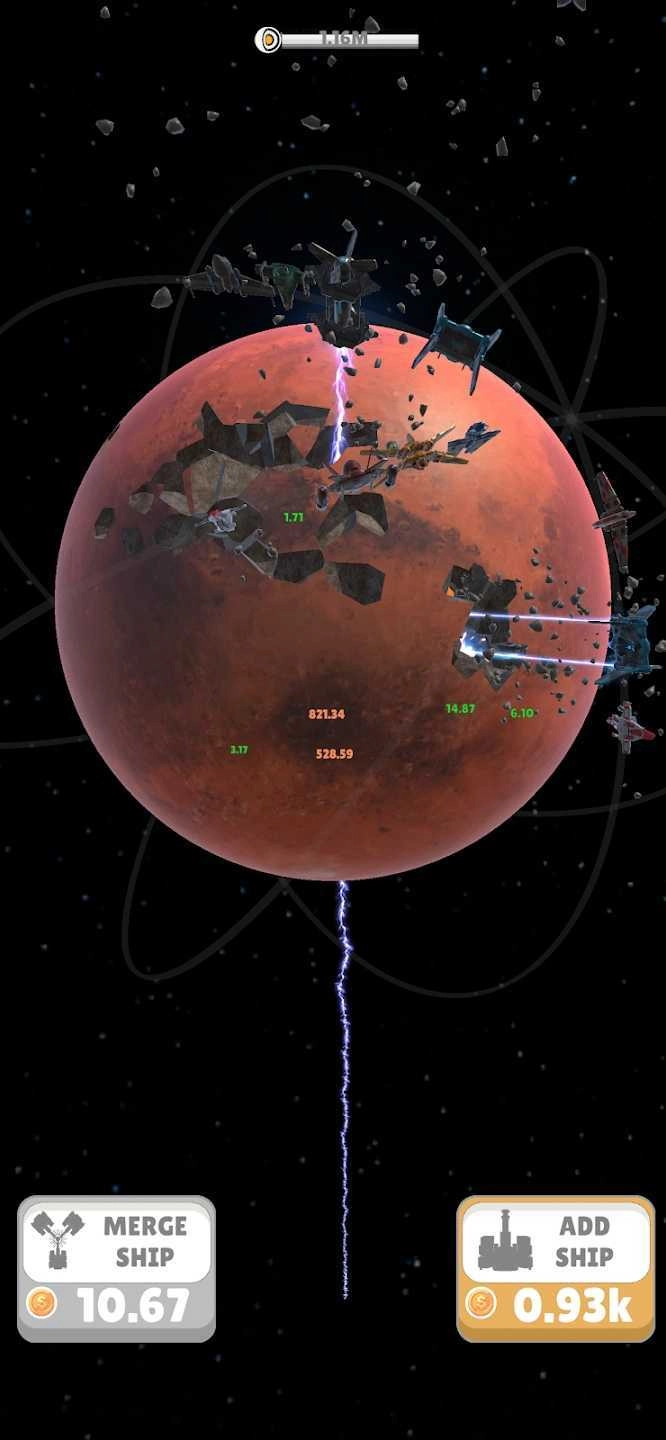666x1440 pixels.
Task: Buy a new ship with Add Ship
Action: pos(556,1267)
